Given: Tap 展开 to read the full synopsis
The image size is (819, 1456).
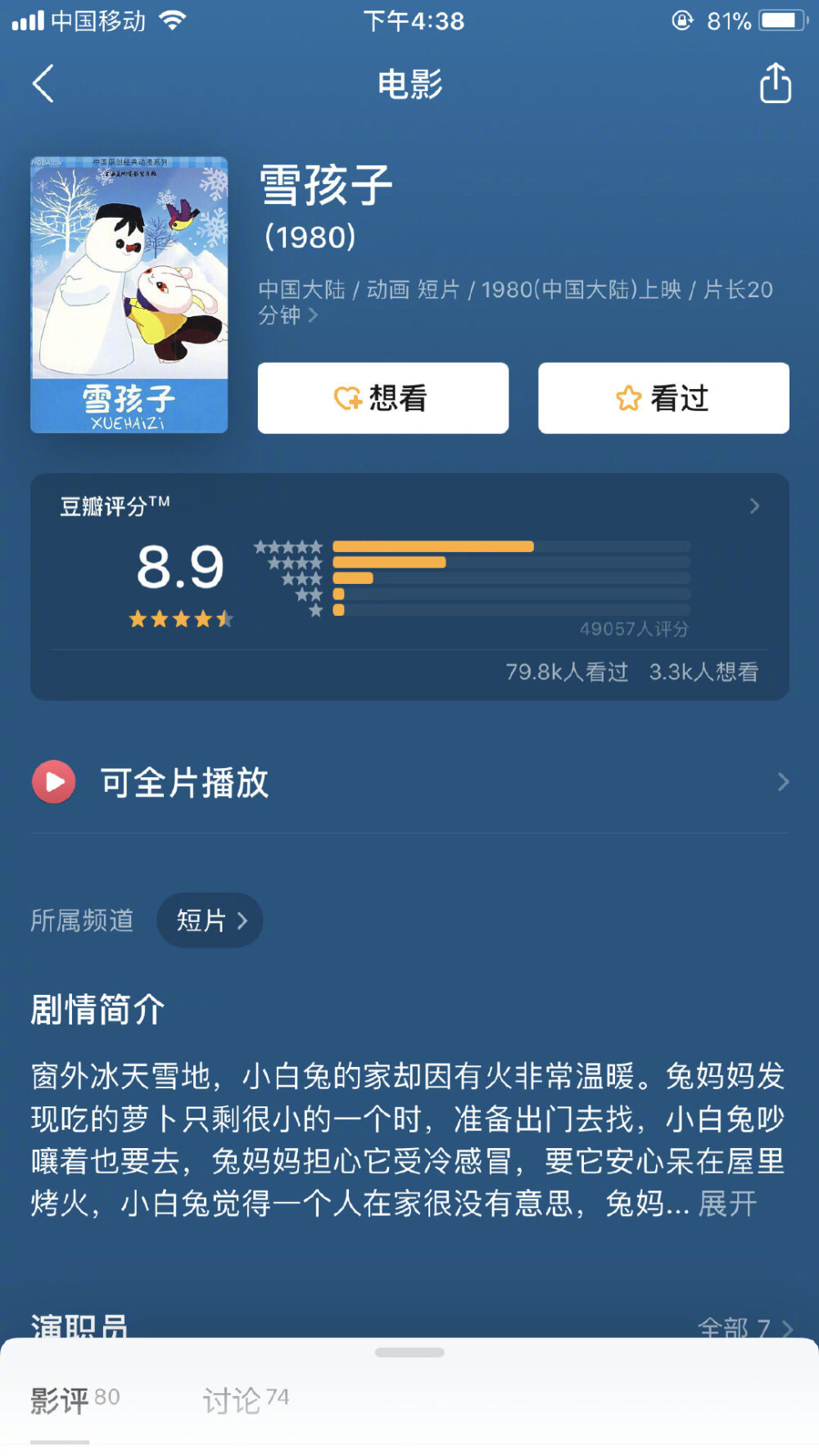Looking at the screenshot, I should point(728,1202).
